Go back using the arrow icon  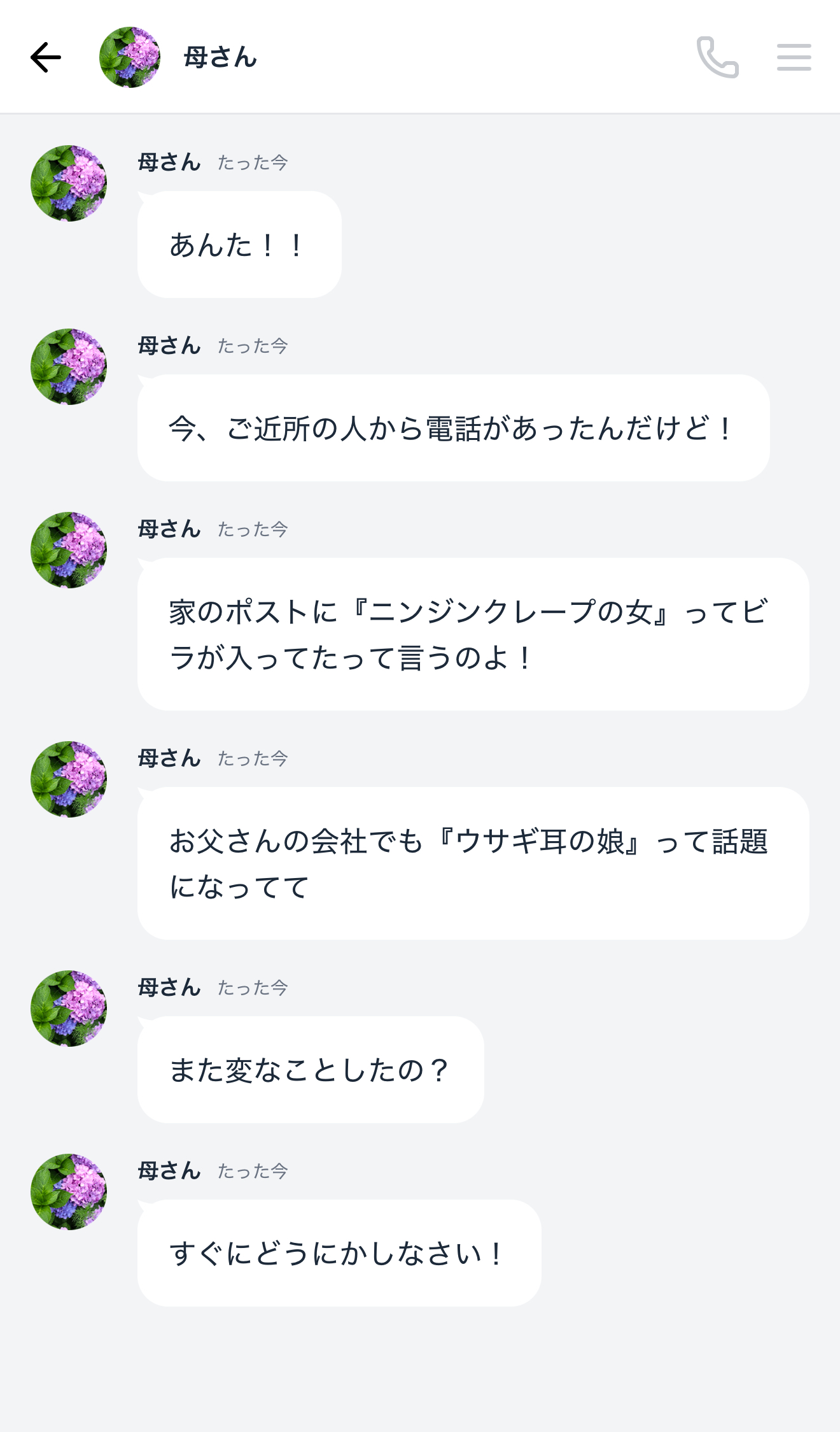point(46,57)
